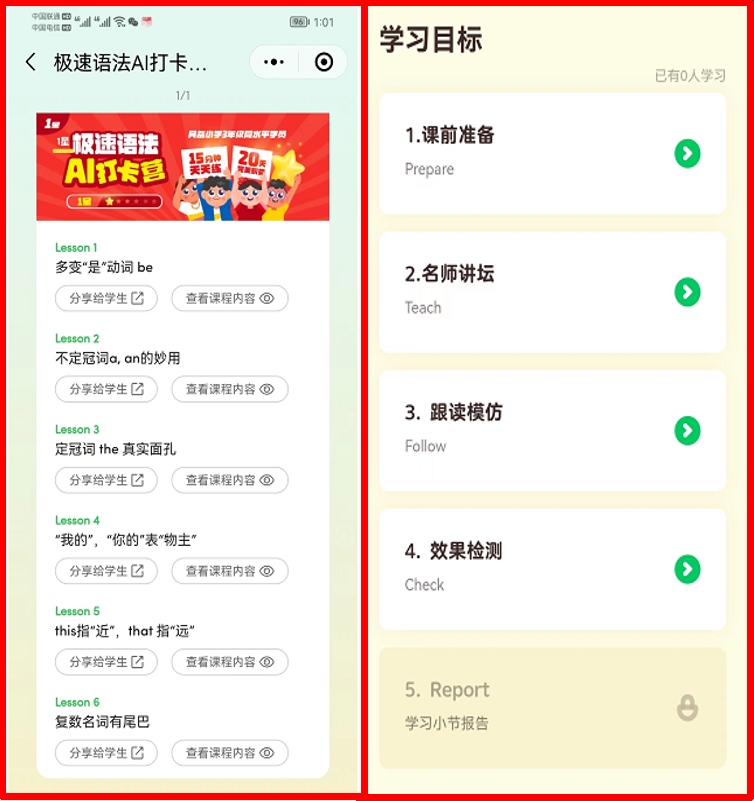Go back from the 极速语法AI打卡 page
This screenshot has width=754, height=801.
click(x=31, y=62)
